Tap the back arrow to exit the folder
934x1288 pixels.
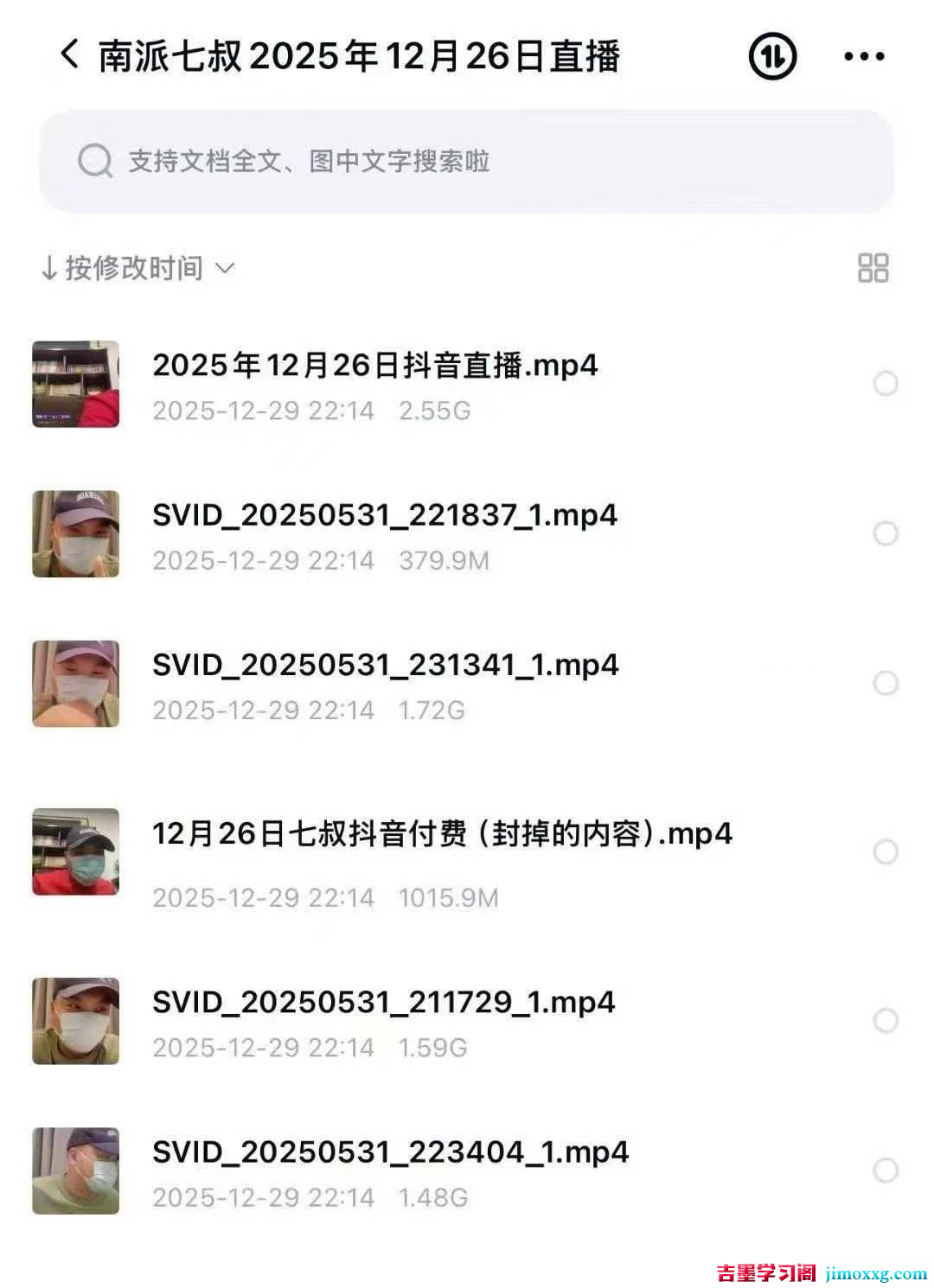point(69,55)
